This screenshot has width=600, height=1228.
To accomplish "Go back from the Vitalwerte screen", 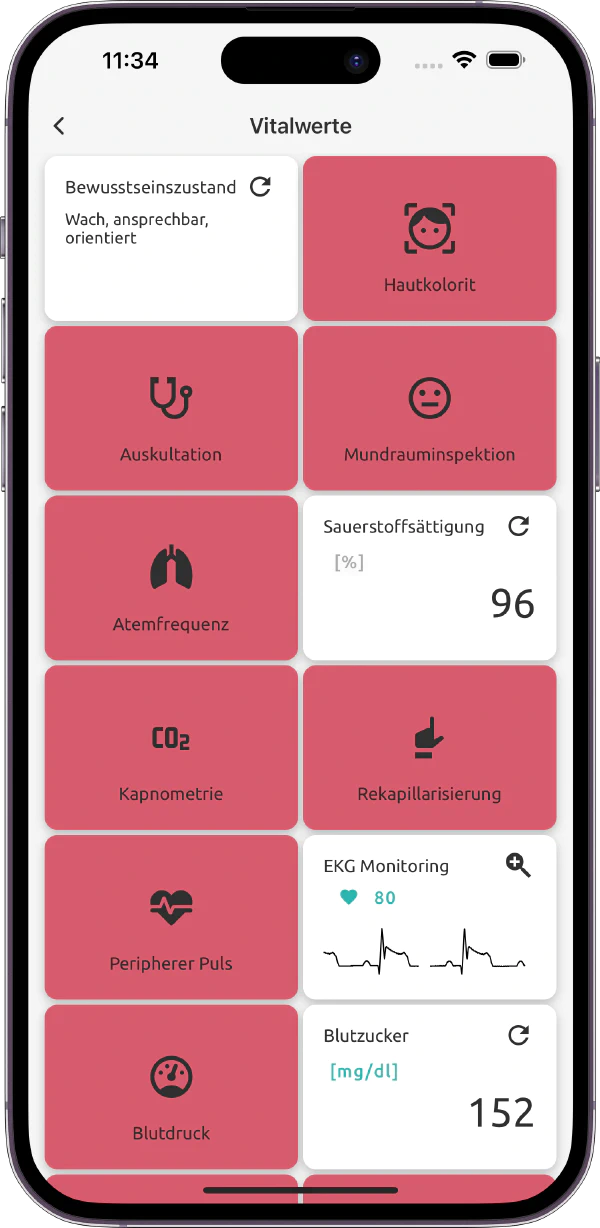I will 59,126.
